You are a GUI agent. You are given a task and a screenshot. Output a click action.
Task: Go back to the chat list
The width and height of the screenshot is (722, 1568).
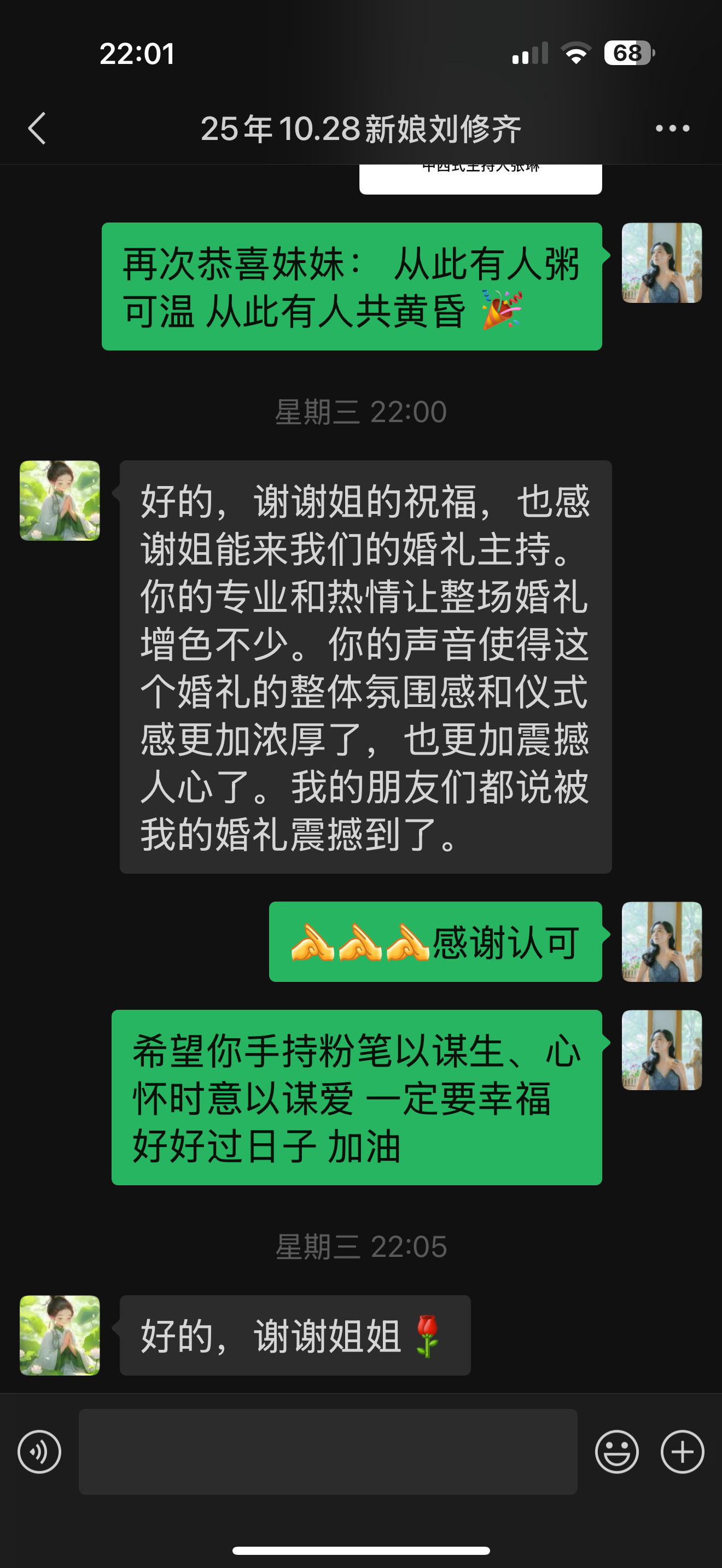coord(37,128)
